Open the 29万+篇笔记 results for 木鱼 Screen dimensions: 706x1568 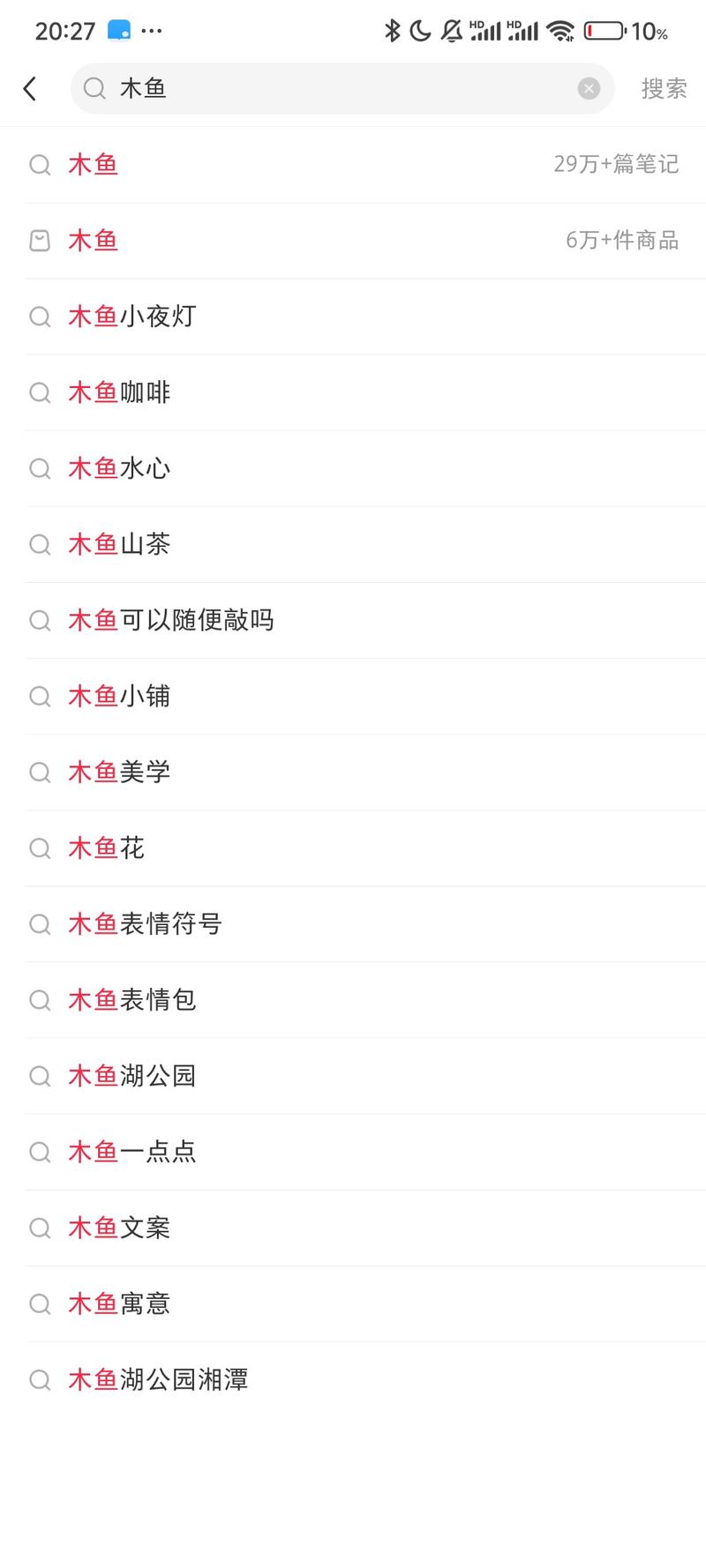(x=353, y=165)
